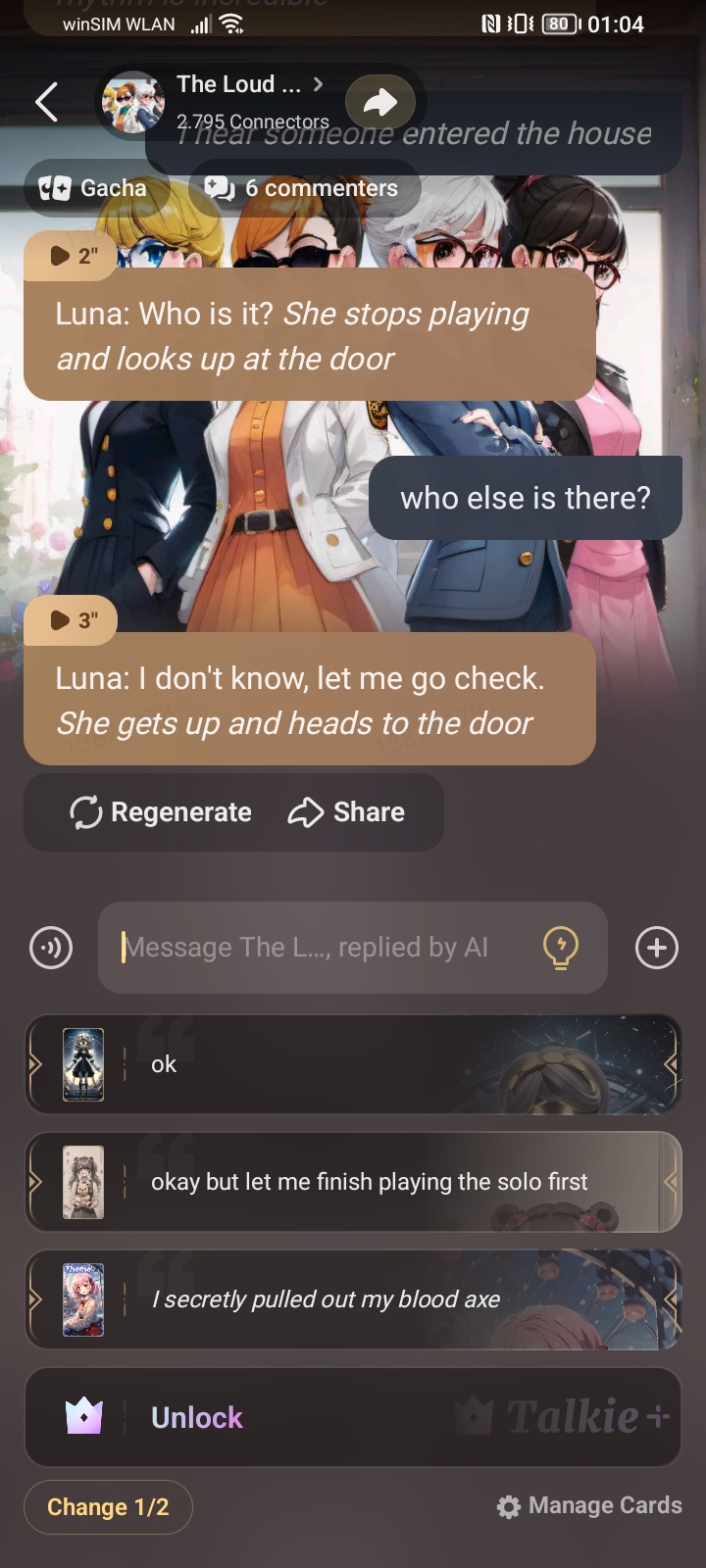706x1568 pixels.
Task: Play Luna's 3-second voice message
Action: click(x=71, y=620)
